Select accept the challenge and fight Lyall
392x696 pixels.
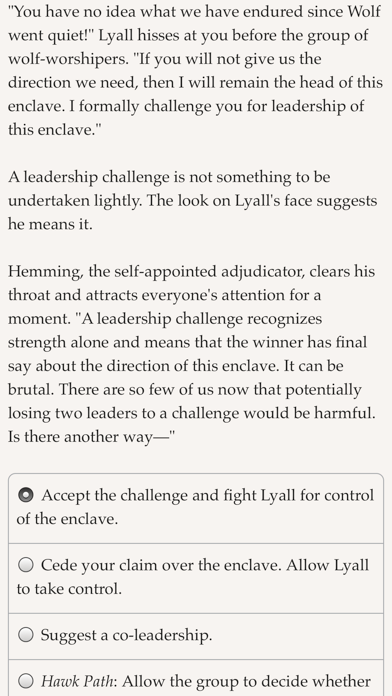(x=196, y=508)
